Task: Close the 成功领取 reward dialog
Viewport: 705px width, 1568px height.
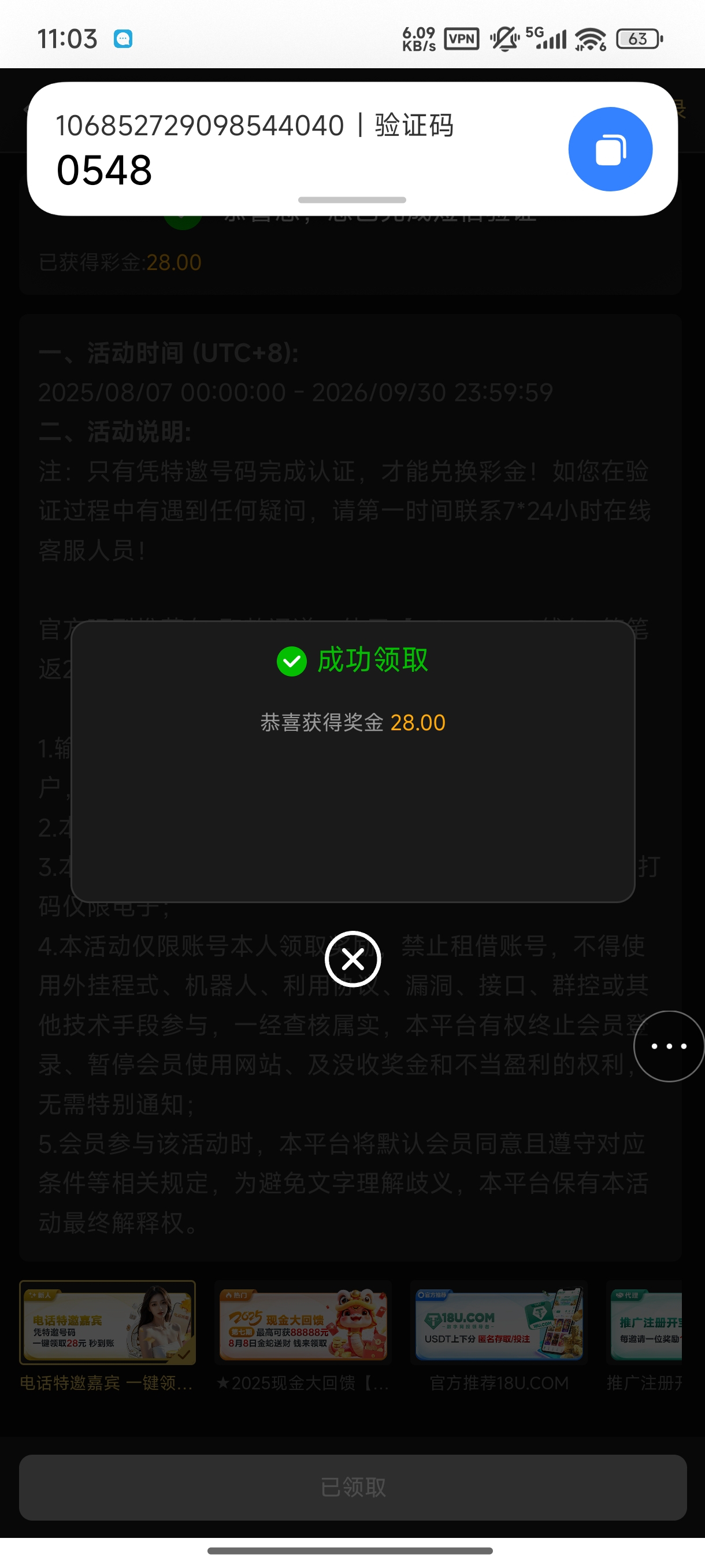Action: click(353, 959)
